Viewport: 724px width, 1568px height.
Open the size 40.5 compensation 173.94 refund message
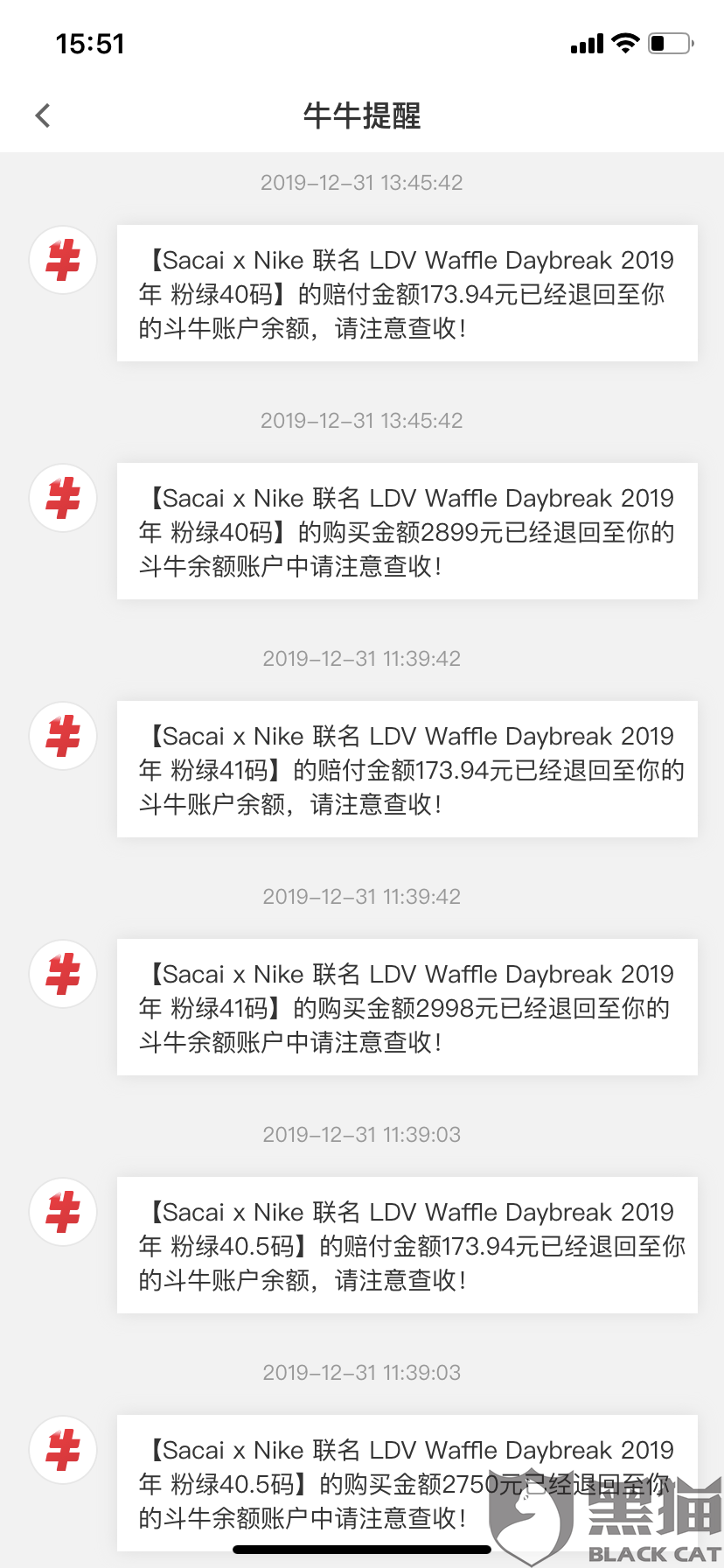coord(407,1245)
